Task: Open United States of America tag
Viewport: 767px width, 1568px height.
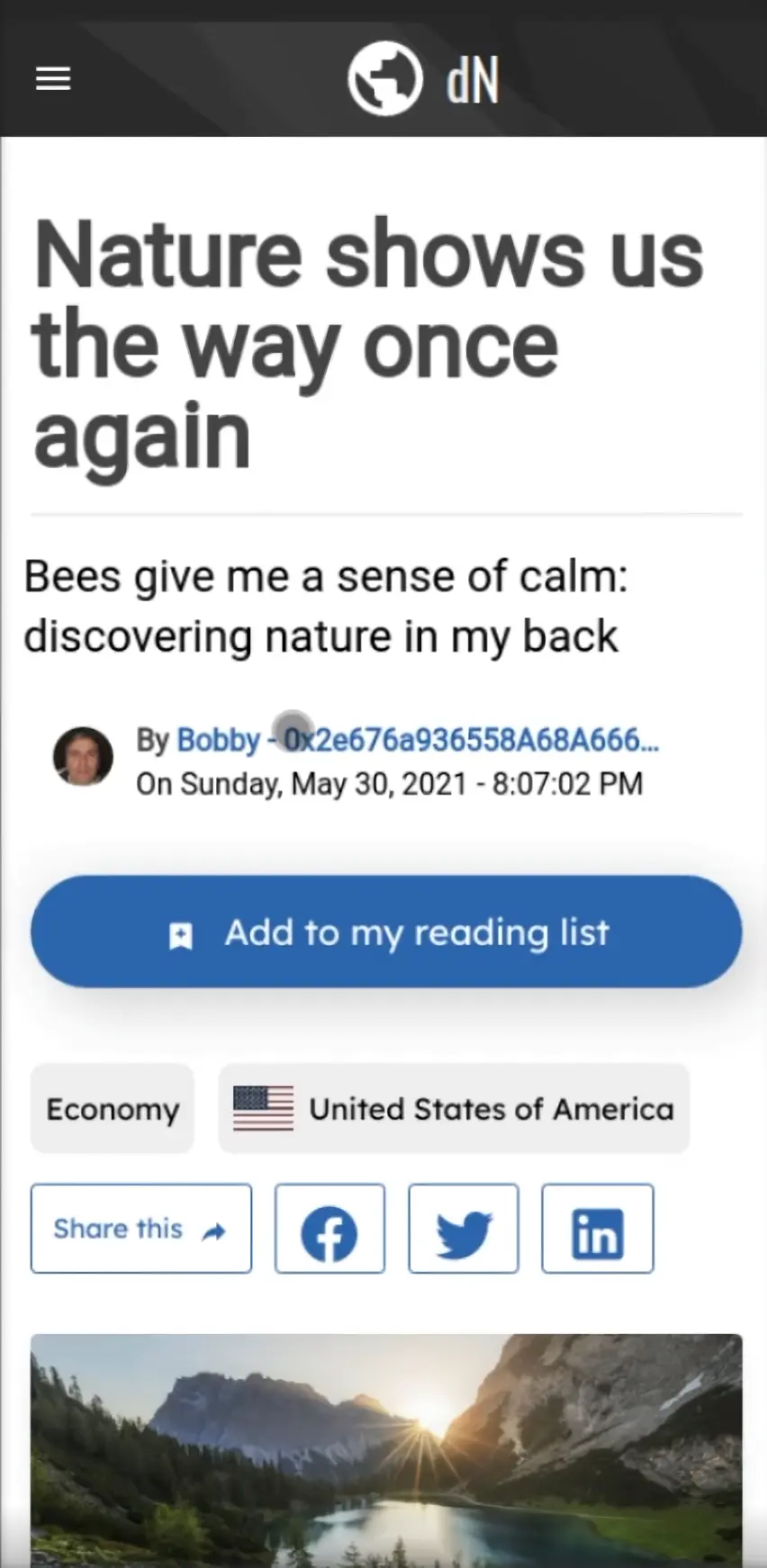Action: 453,1109
